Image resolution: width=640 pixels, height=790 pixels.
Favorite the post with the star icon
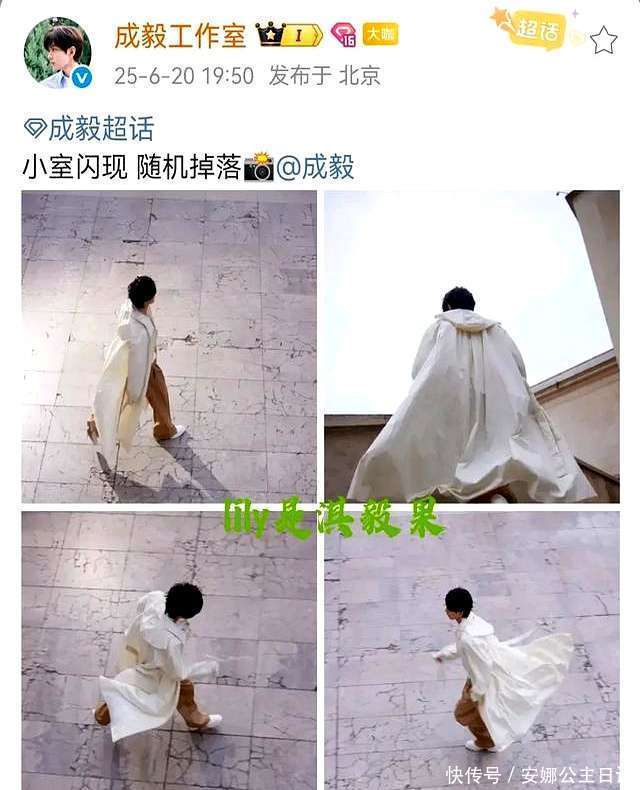pos(603,40)
